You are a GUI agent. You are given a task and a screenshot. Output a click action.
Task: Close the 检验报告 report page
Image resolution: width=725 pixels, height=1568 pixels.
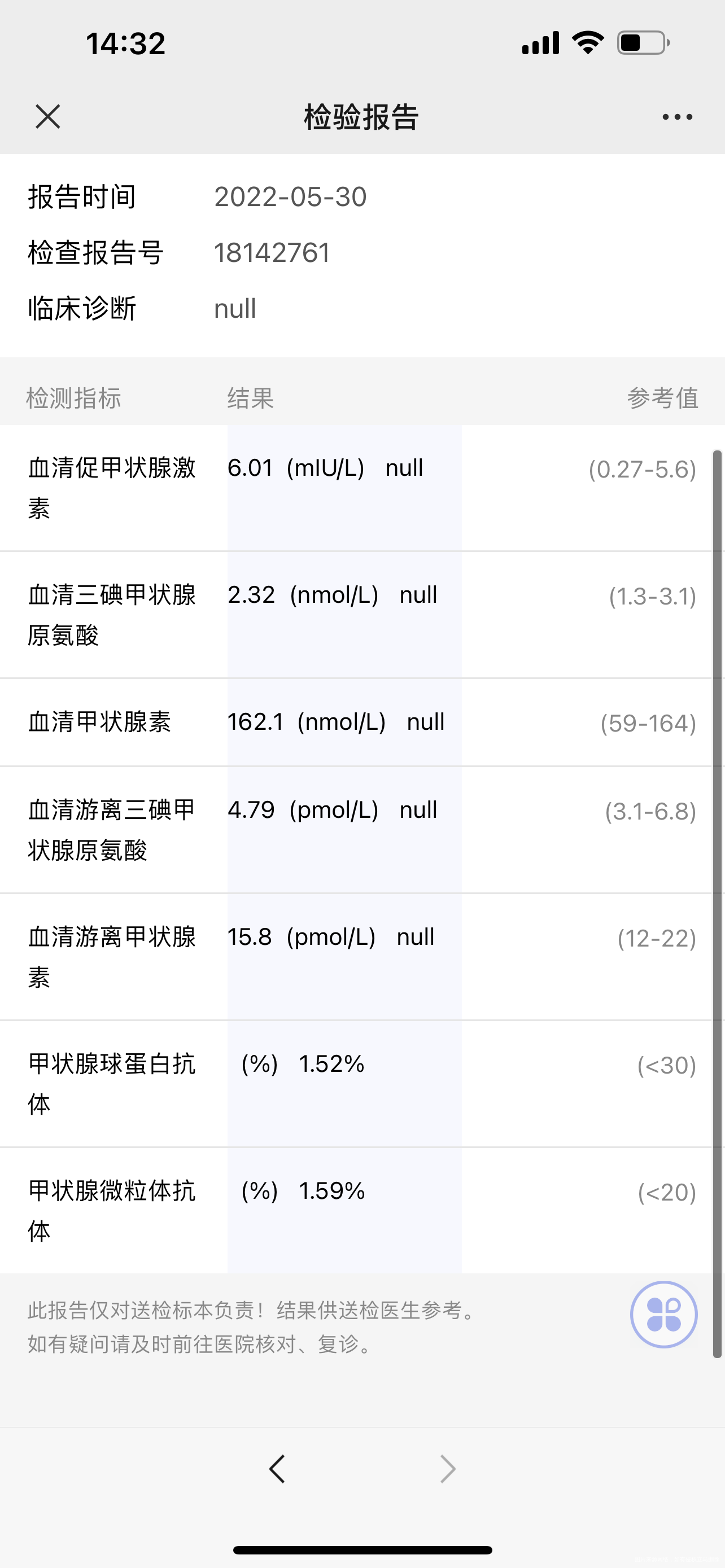[x=48, y=117]
